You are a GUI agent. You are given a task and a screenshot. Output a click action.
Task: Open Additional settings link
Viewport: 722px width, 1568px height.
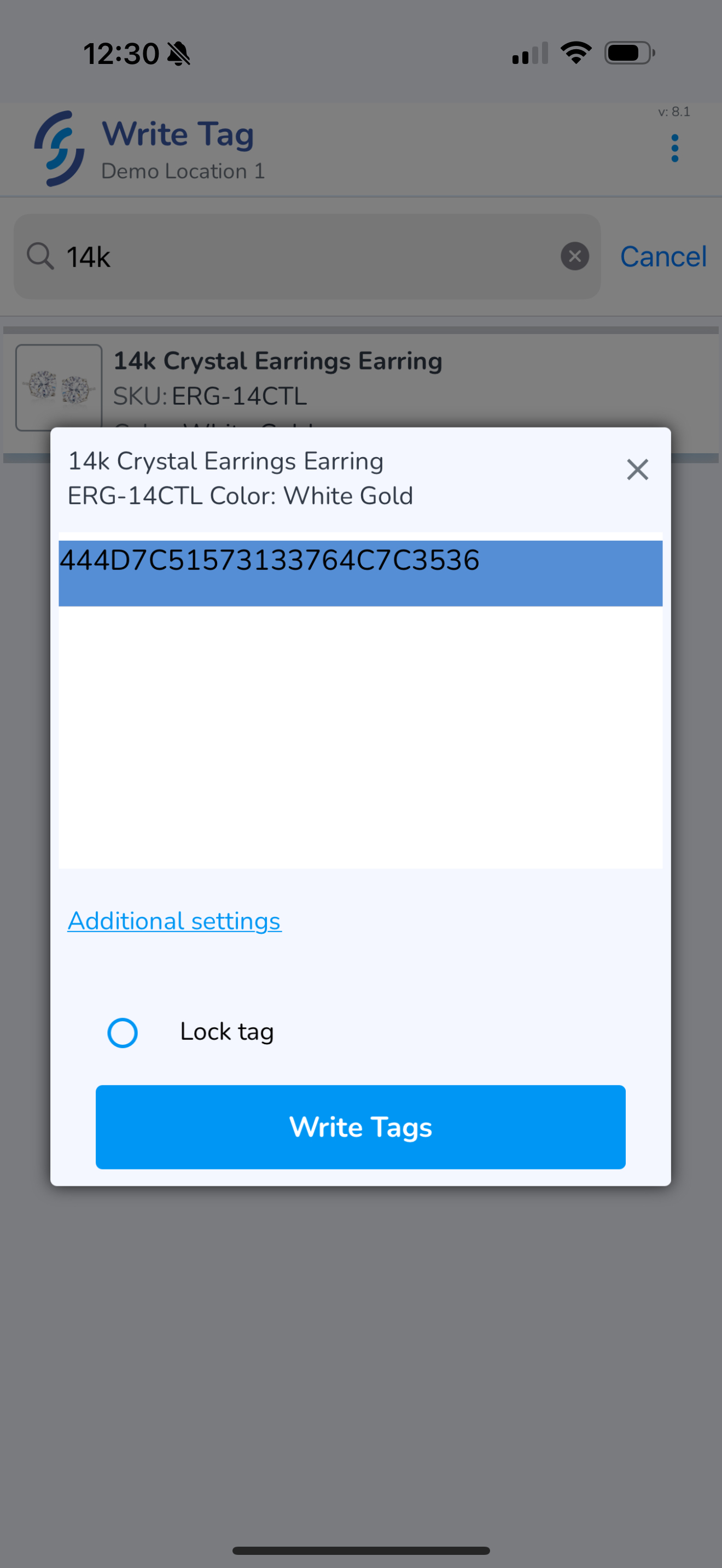[x=174, y=920]
